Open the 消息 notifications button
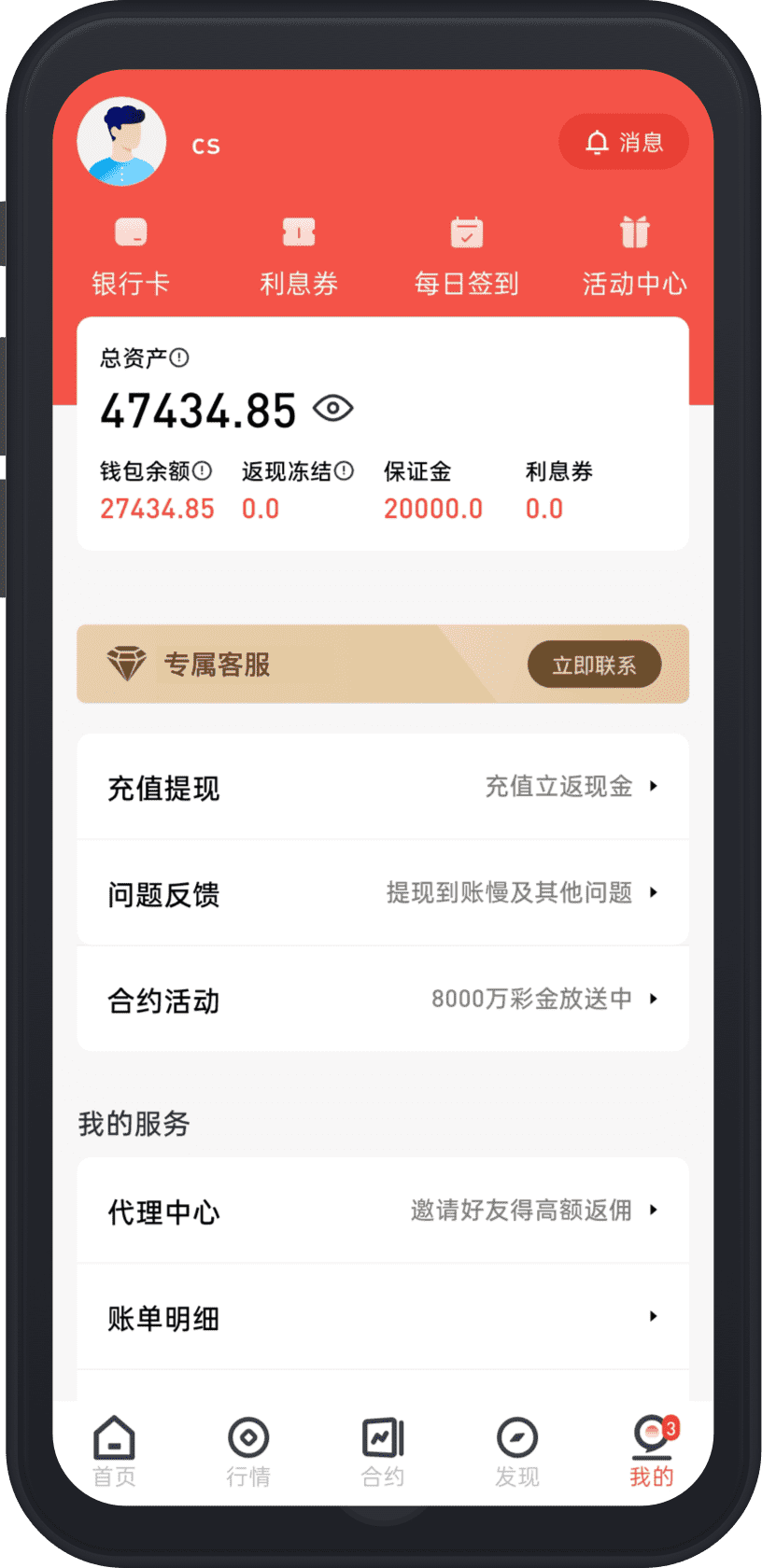 point(624,142)
